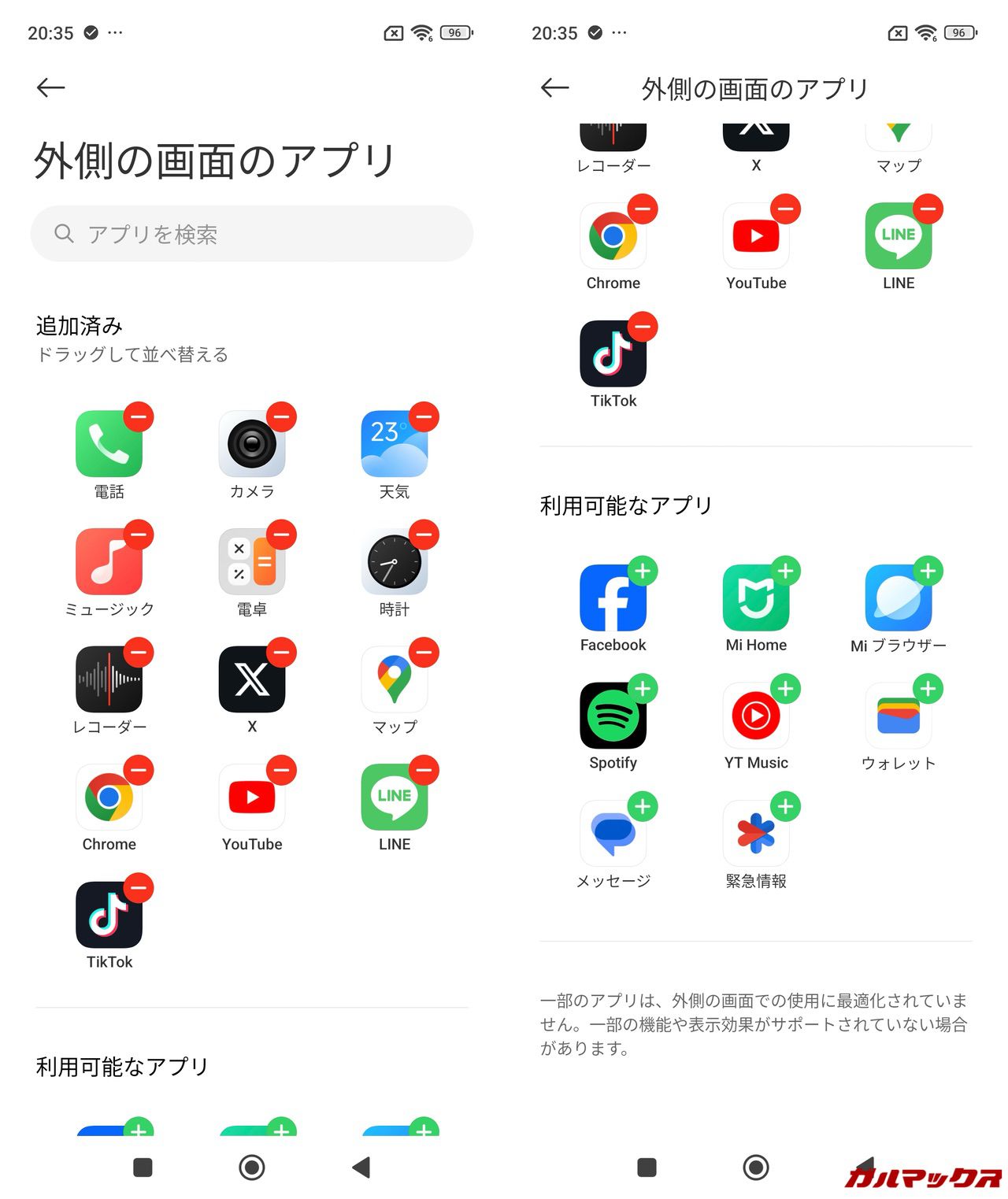Add Mi Home to the outer screen
Image resolution: width=1008 pixels, height=1199 pixels.
(785, 571)
